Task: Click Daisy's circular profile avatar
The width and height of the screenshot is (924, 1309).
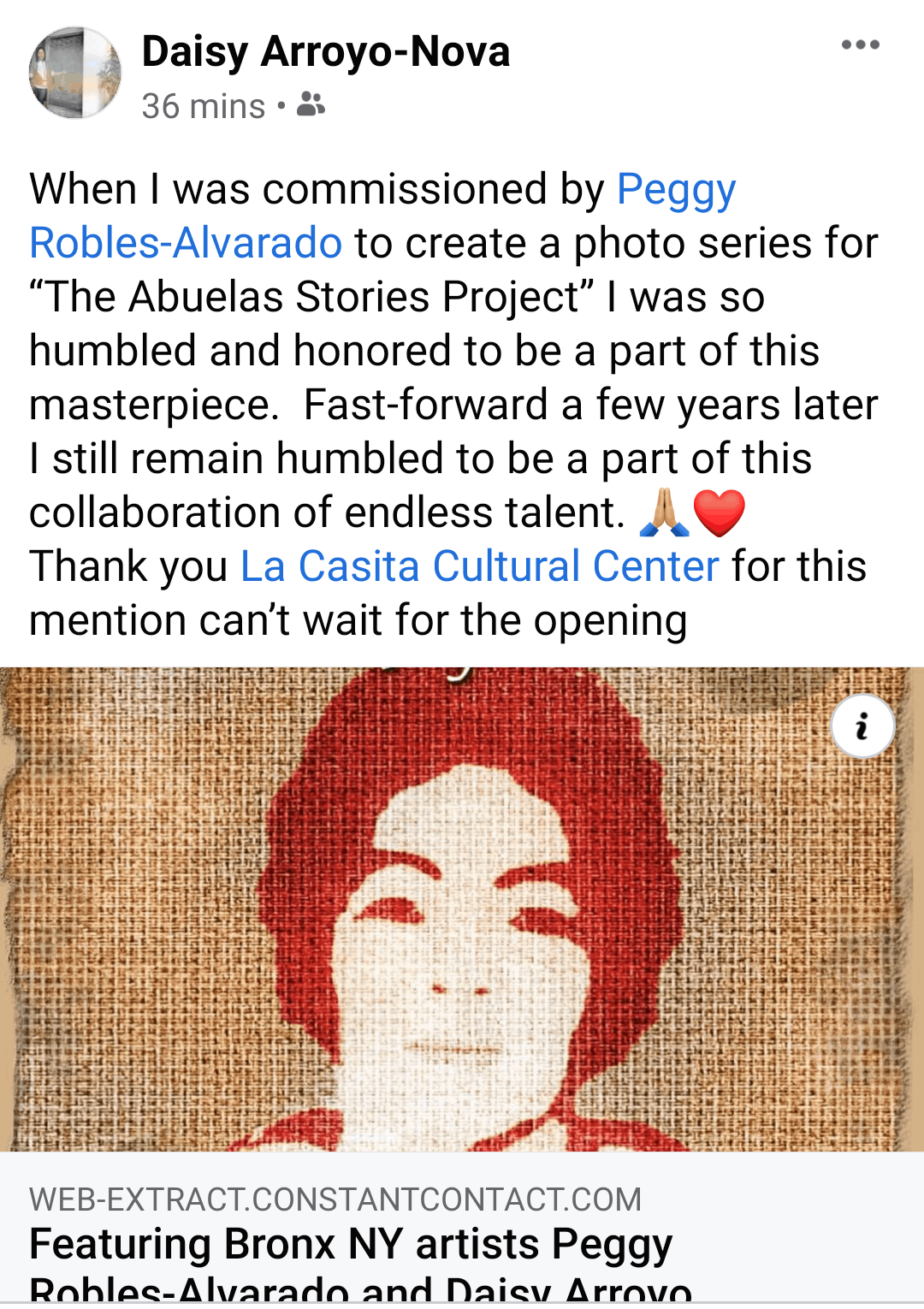Action: click(x=74, y=72)
